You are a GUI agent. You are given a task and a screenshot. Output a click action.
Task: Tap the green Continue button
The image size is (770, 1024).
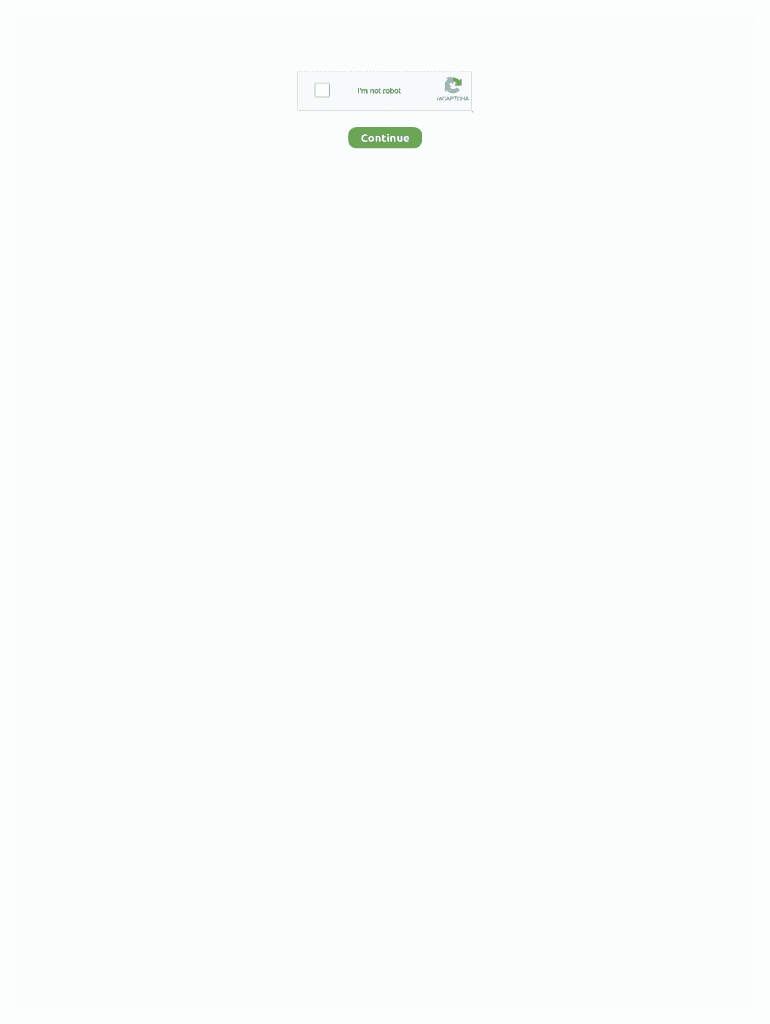point(385,138)
